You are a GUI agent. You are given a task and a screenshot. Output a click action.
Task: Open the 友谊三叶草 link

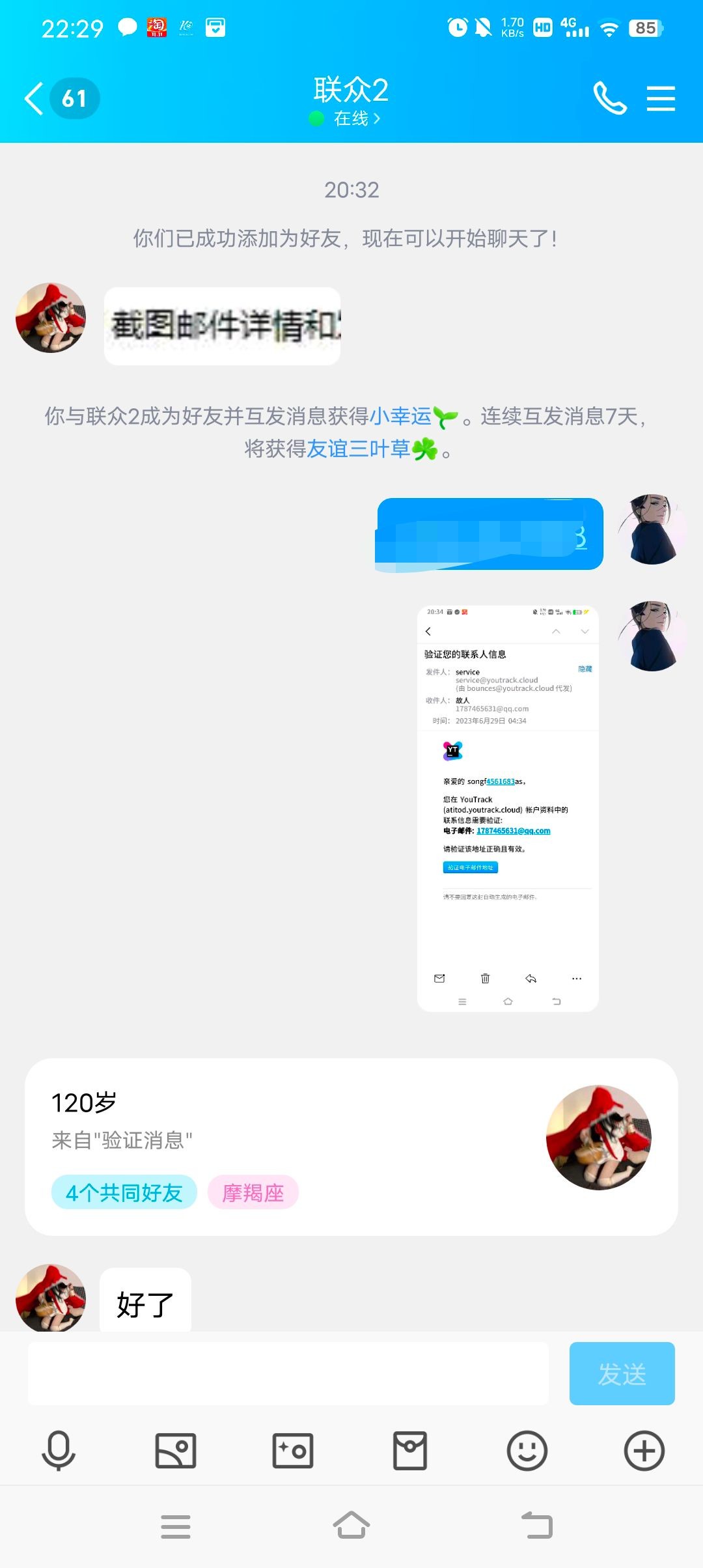tap(359, 449)
